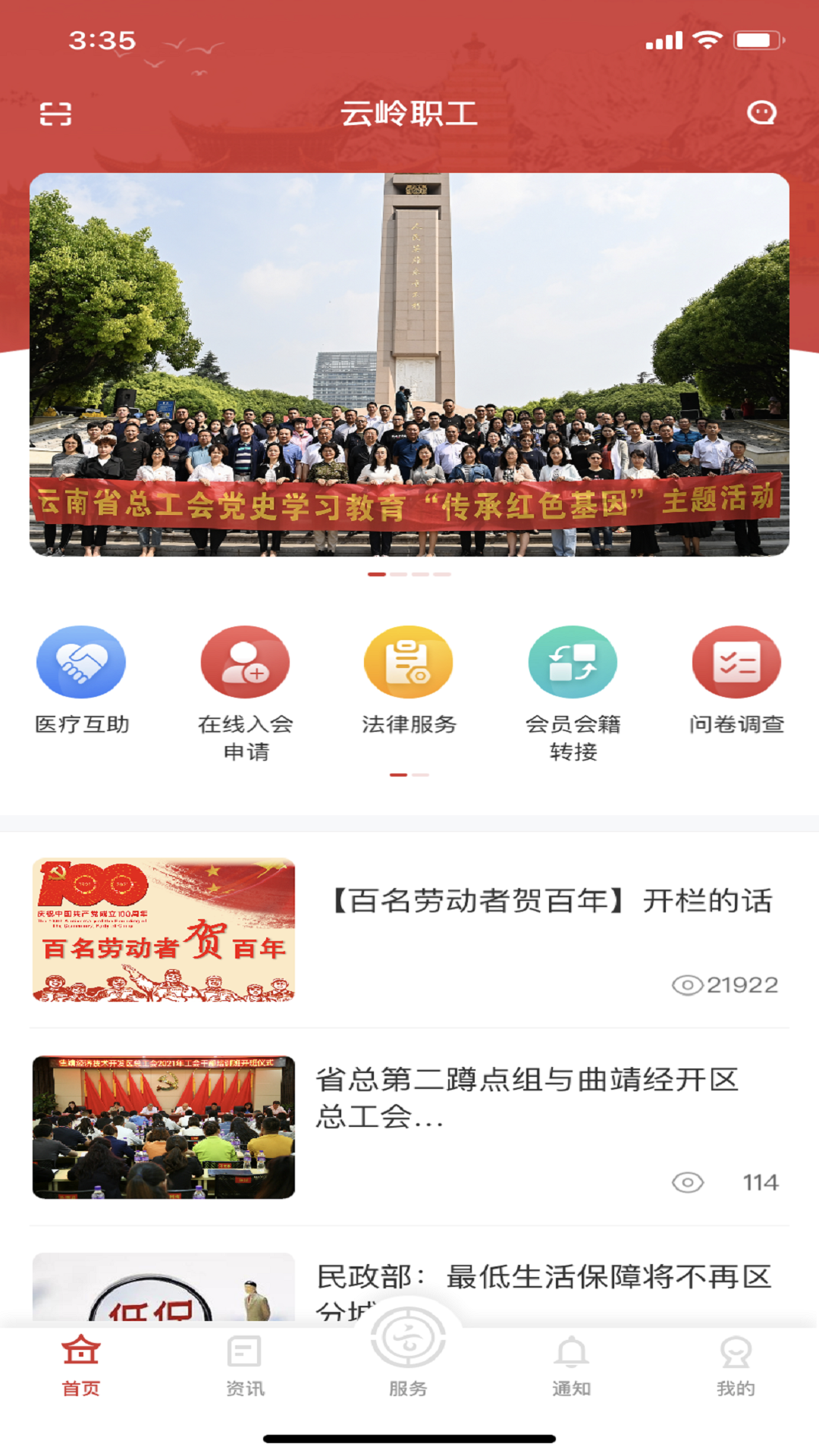Open the chat/message icon at top right

click(762, 114)
